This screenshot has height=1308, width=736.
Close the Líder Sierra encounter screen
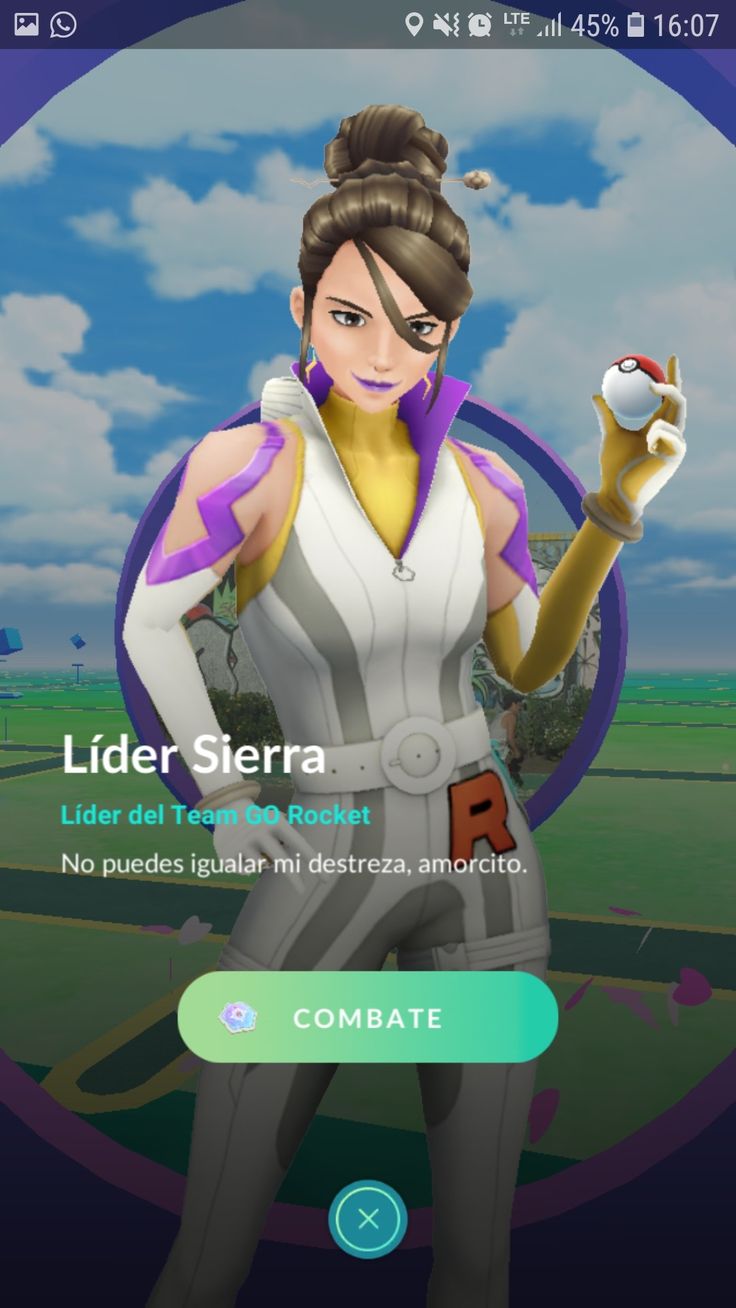[367, 1218]
